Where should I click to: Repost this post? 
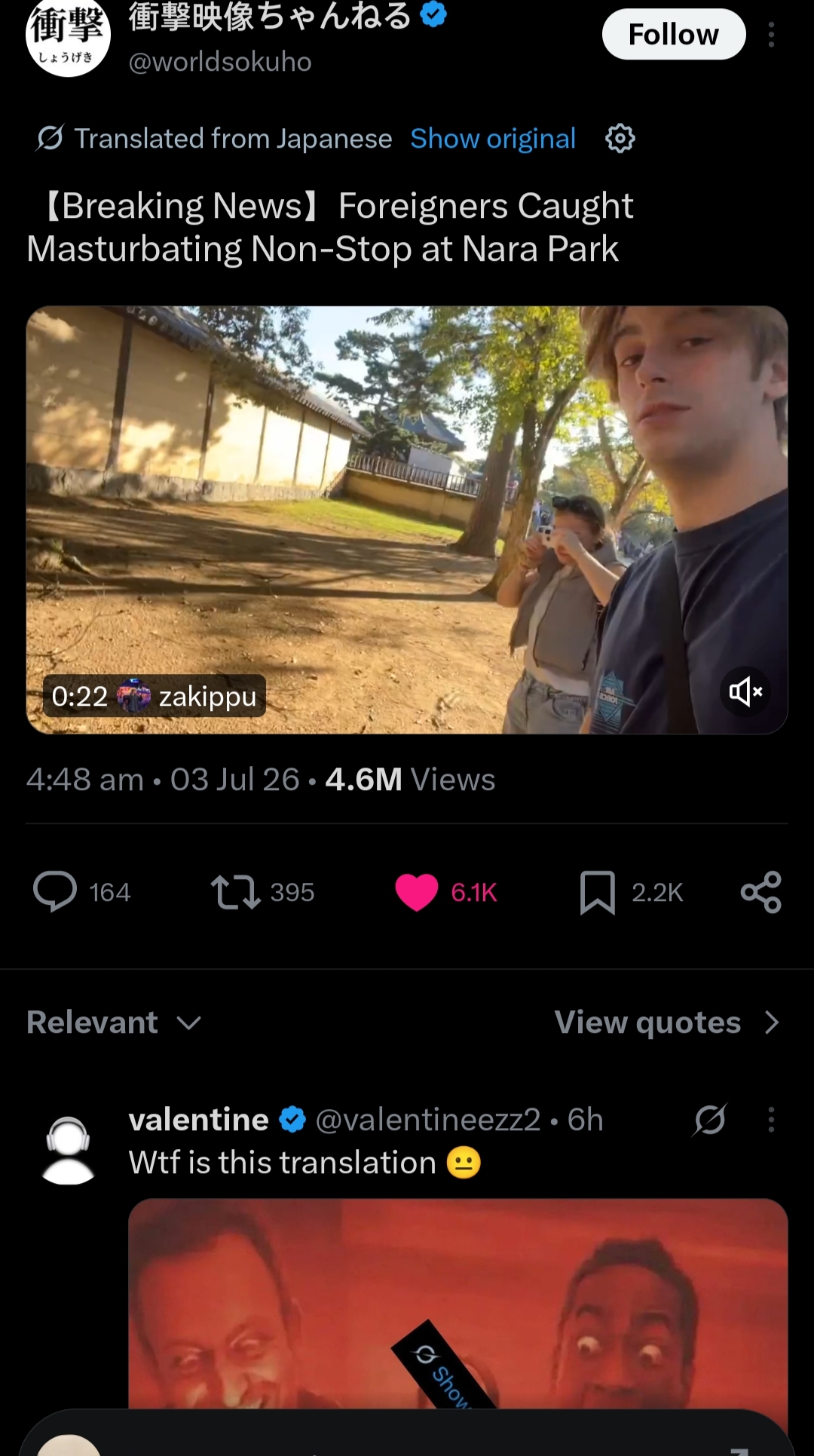(263, 892)
